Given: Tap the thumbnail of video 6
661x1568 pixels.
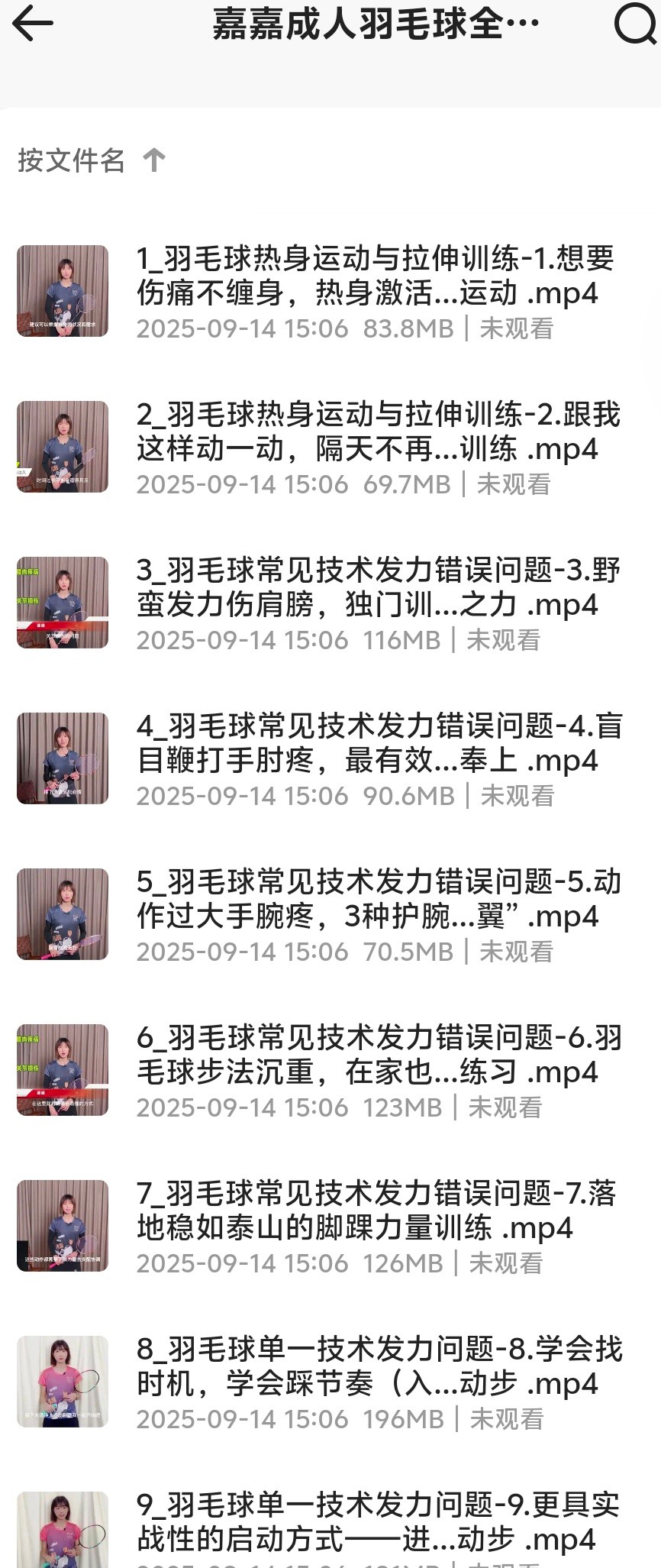Looking at the screenshot, I should click(62, 1069).
